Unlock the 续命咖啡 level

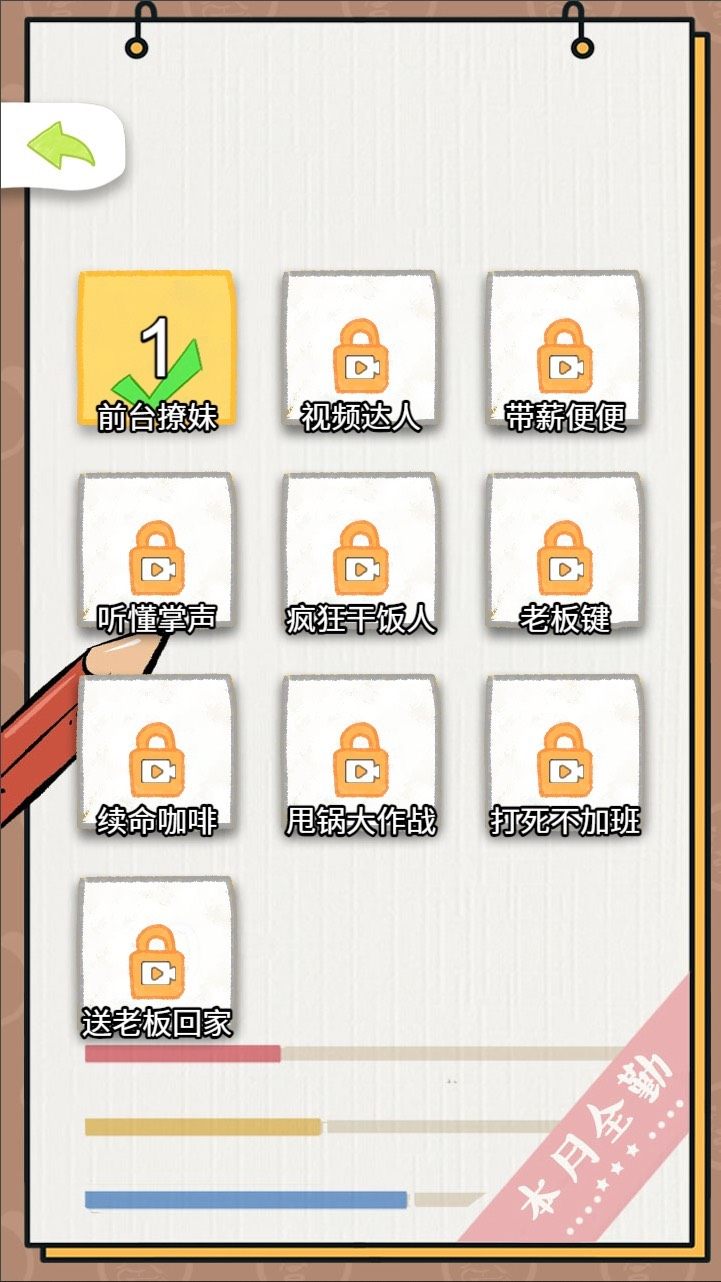pyautogui.click(x=157, y=757)
